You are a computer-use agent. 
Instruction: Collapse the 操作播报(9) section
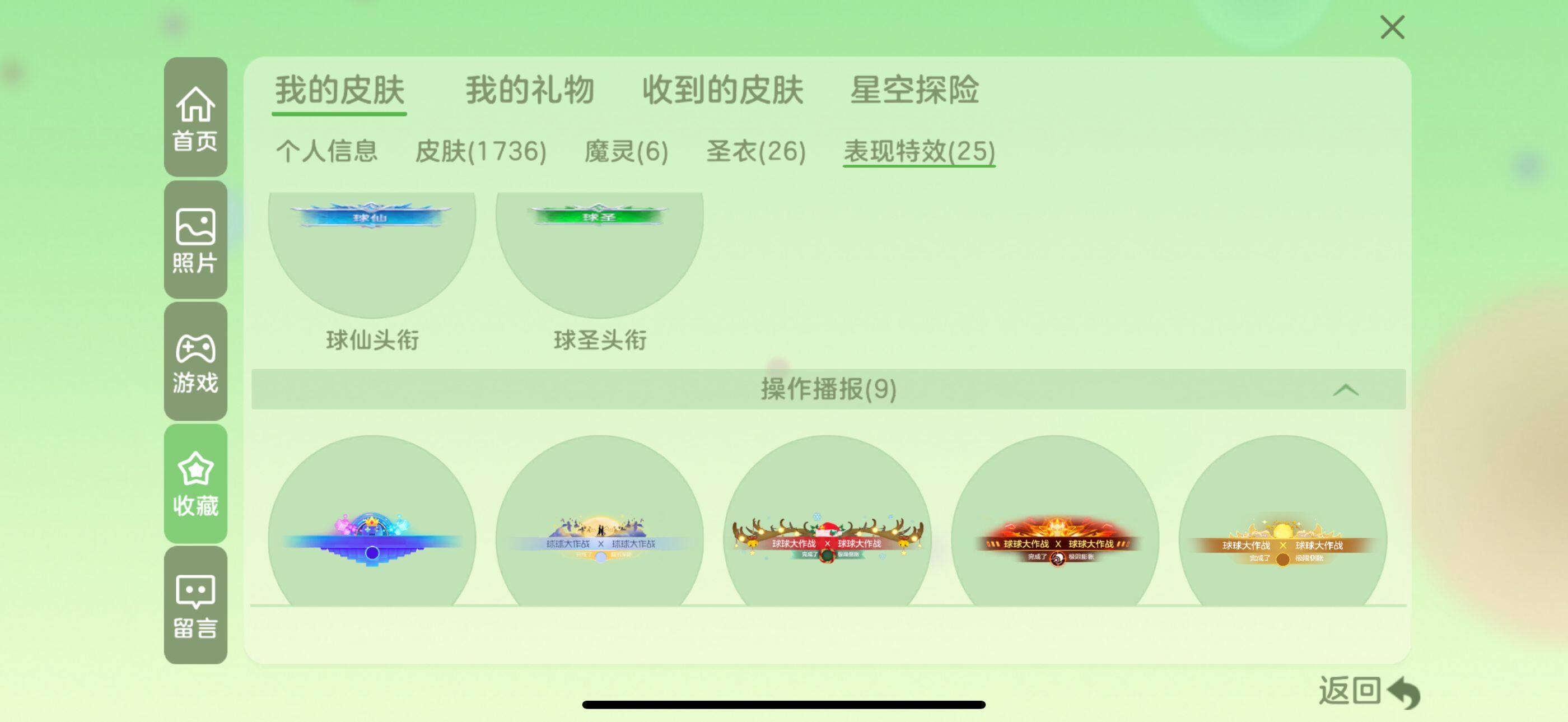coord(1345,390)
